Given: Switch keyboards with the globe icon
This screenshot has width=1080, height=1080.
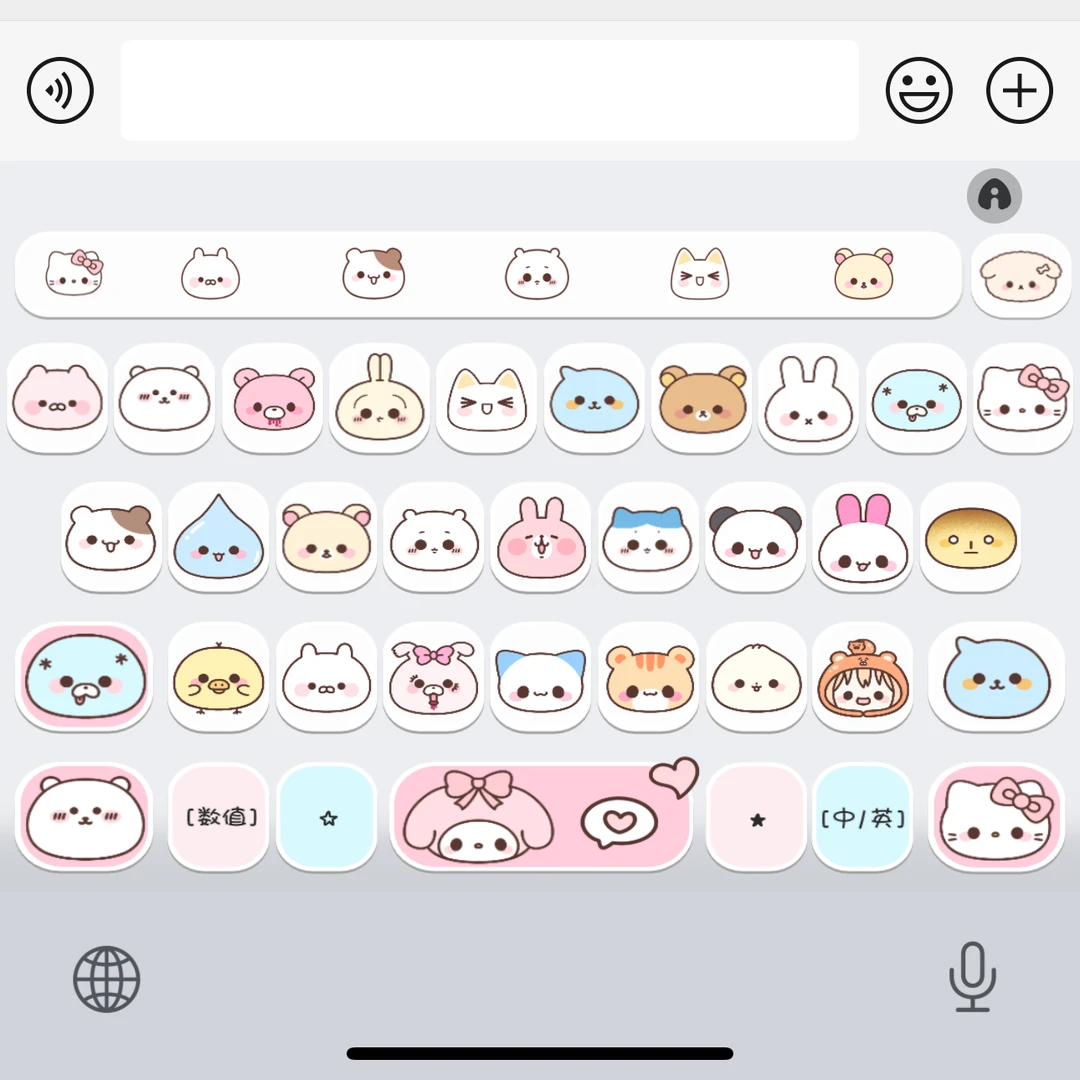Looking at the screenshot, I should pos(107,979).
